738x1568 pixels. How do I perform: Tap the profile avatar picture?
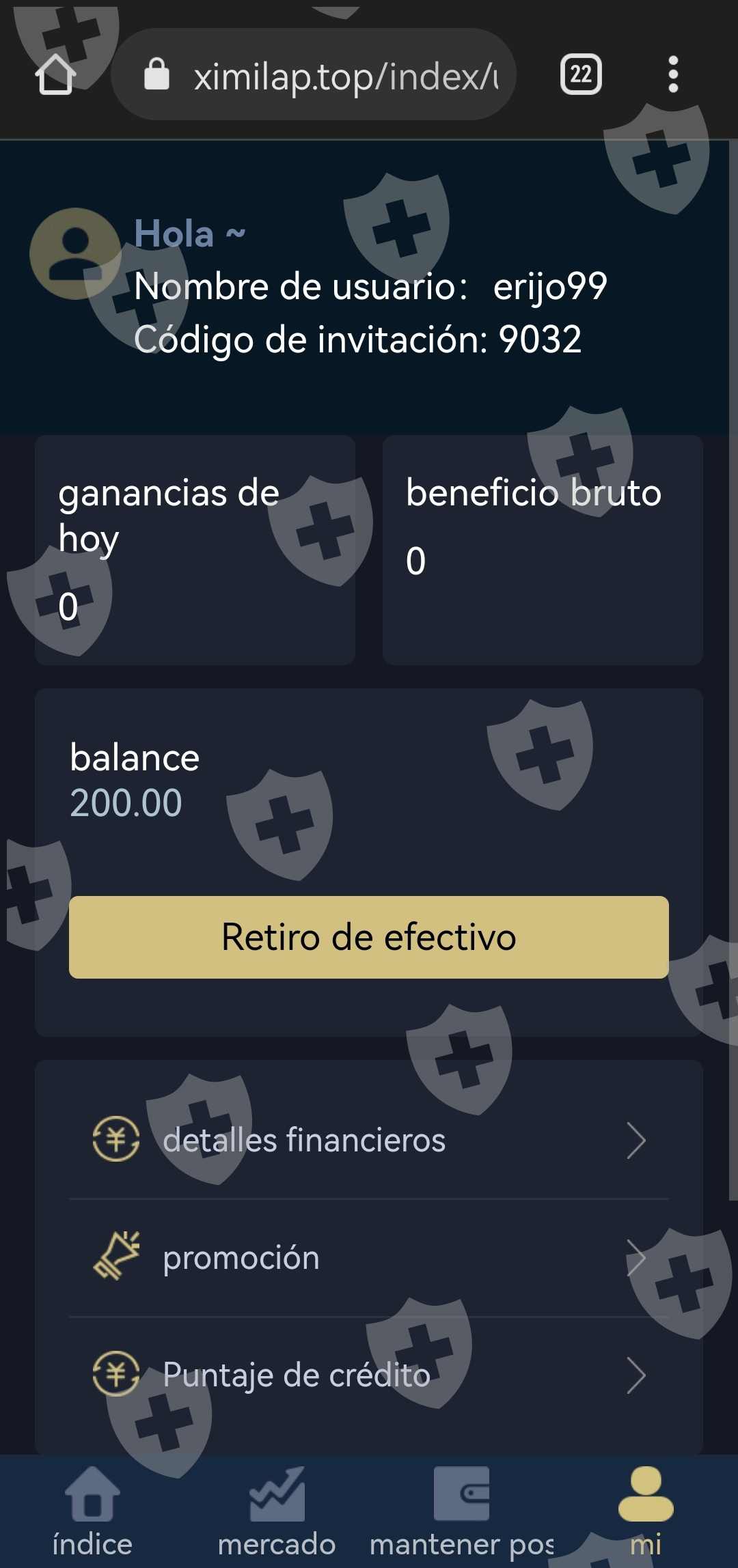75,253
